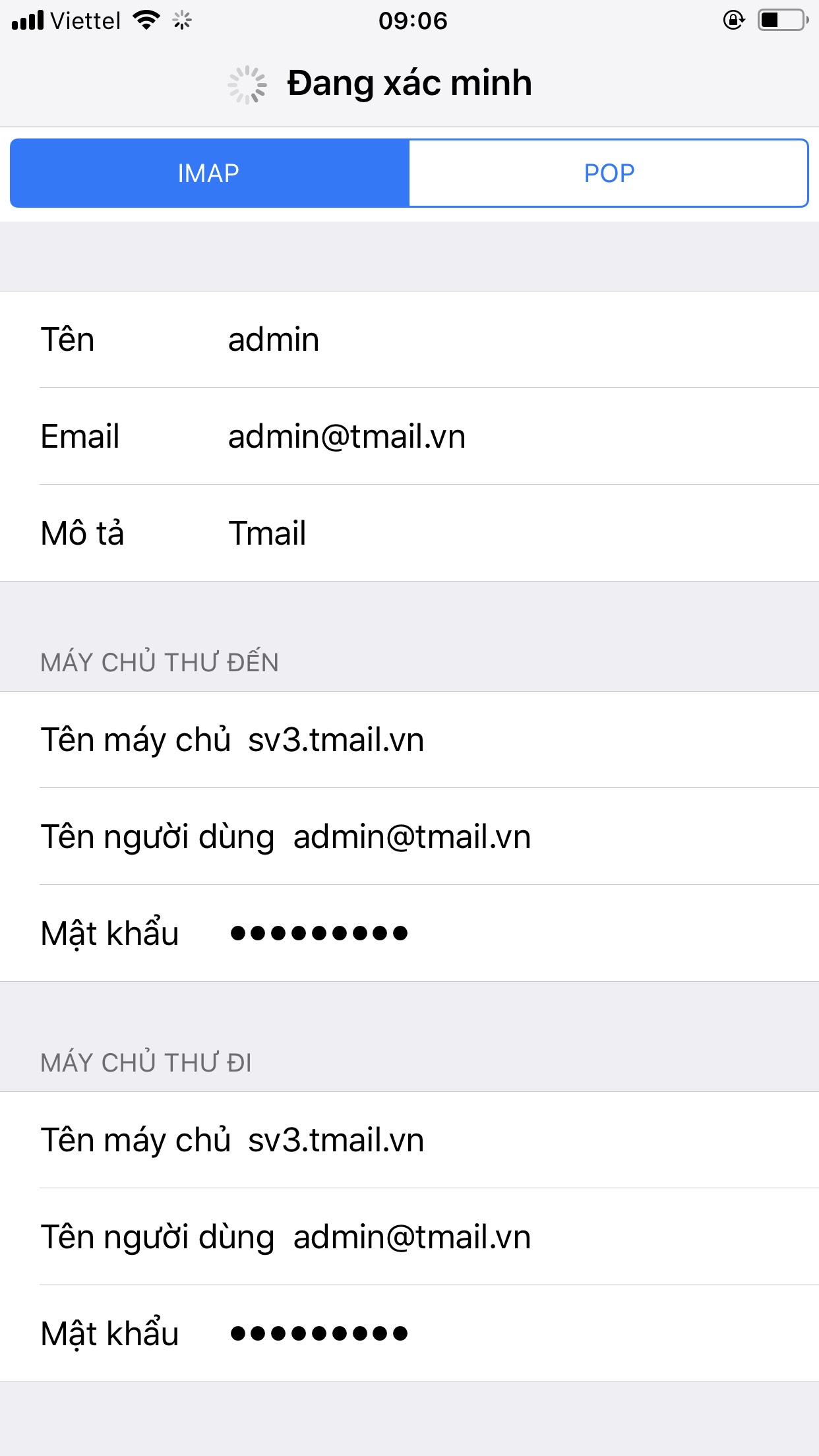819x1456 pixels.
Task: Click the Viettel carrier label
Action: click(86, 21)
